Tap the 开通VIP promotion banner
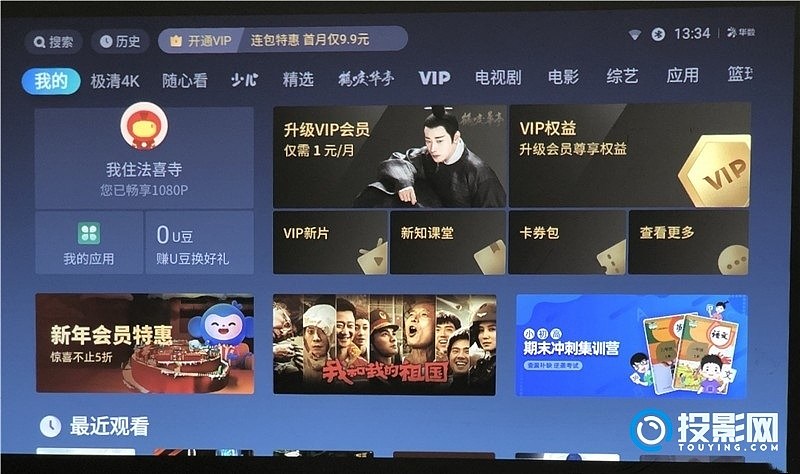Viewport: 800px width, 474px height. [282, 40]
